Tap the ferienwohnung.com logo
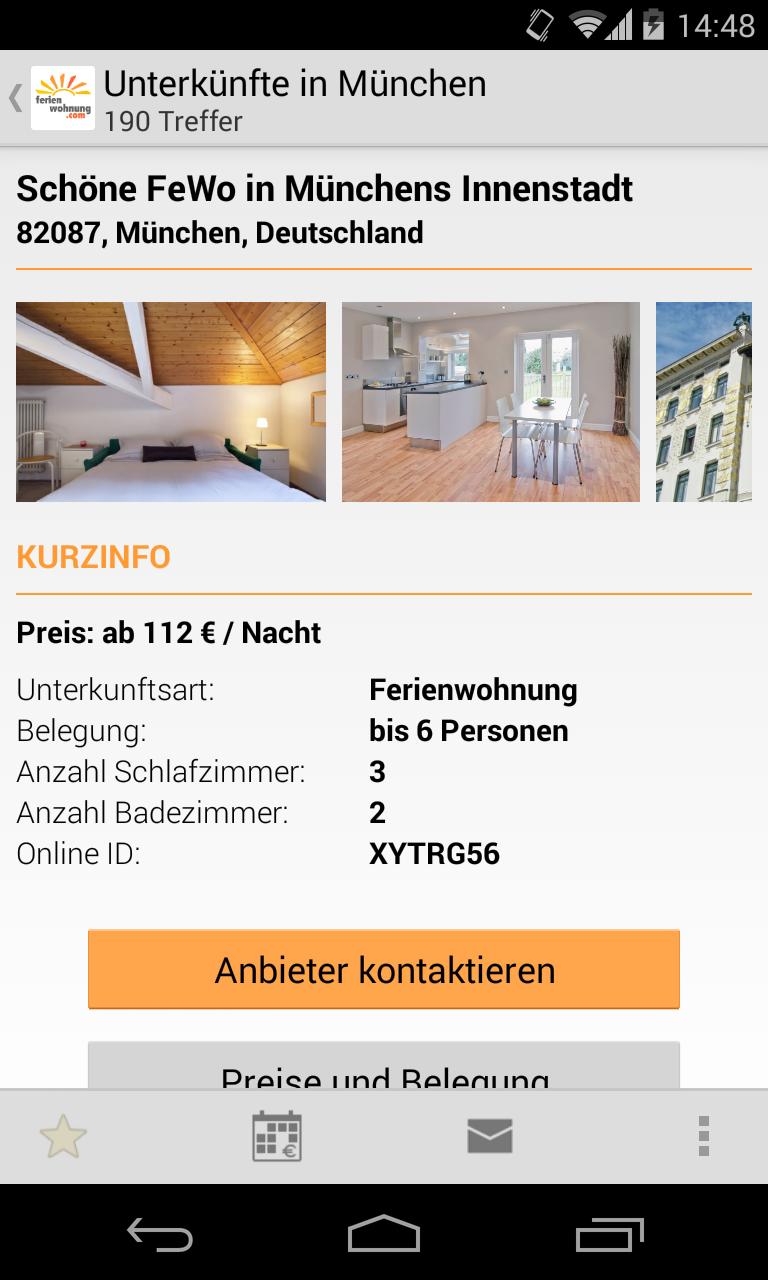The image size is (768, 1280). coord(62,96)
